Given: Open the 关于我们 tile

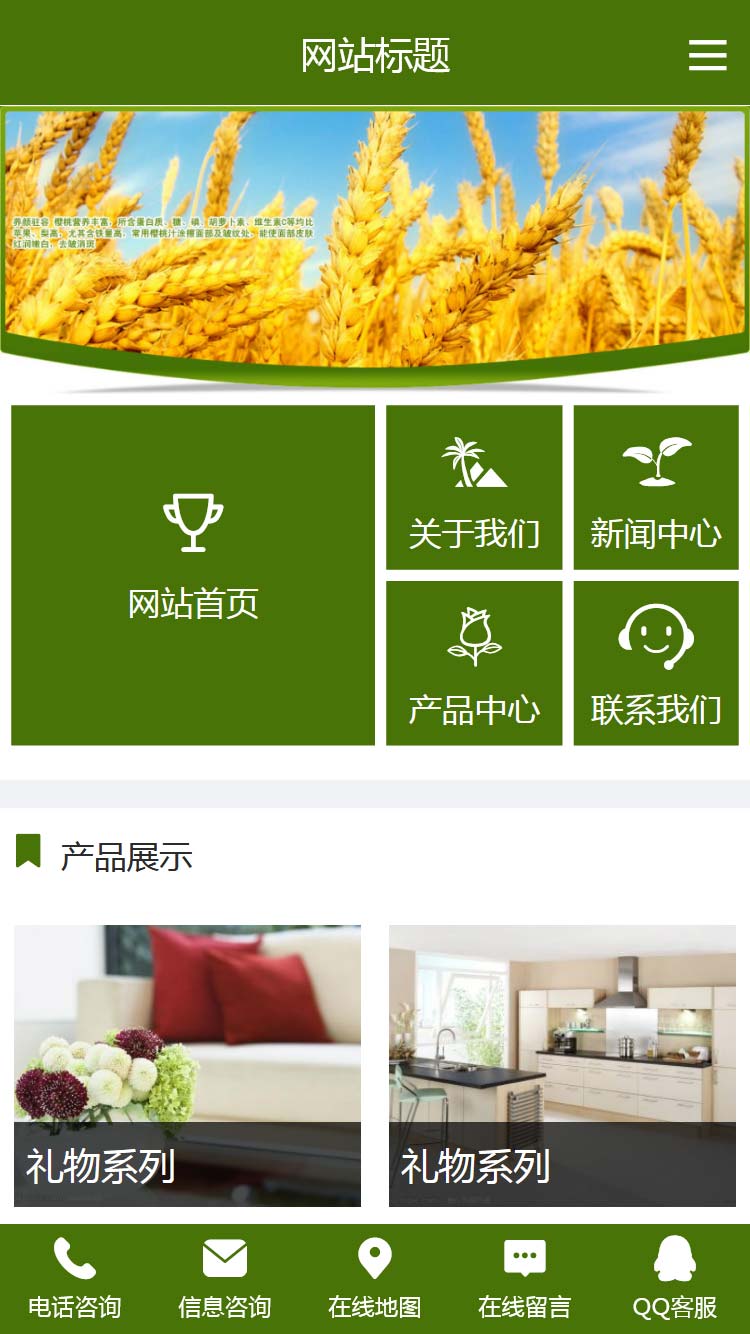Looking at the screenshot, I should coord(474,488).
